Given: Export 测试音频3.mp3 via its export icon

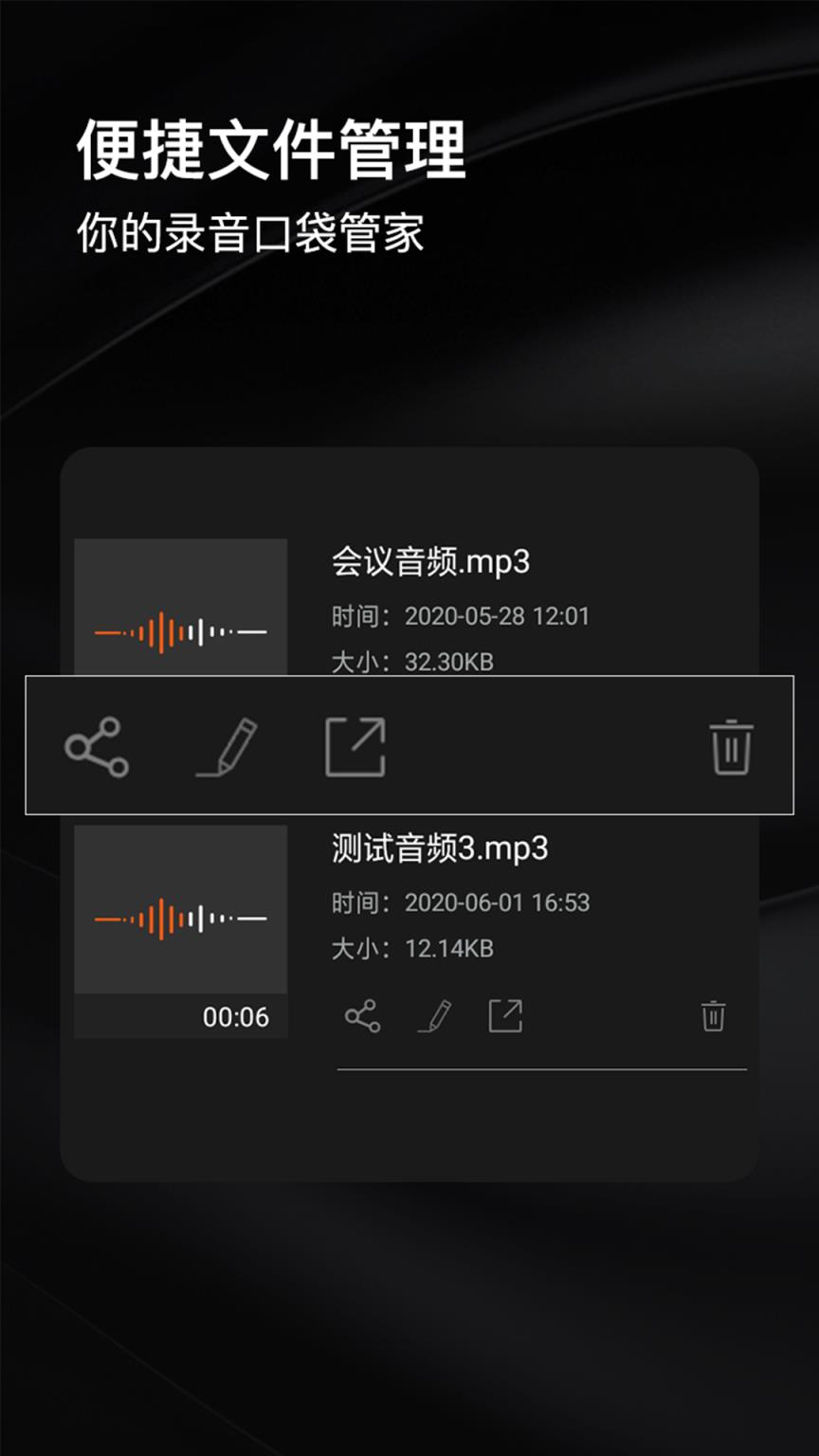Looking at the screenshot, I should coord(505,1014).
